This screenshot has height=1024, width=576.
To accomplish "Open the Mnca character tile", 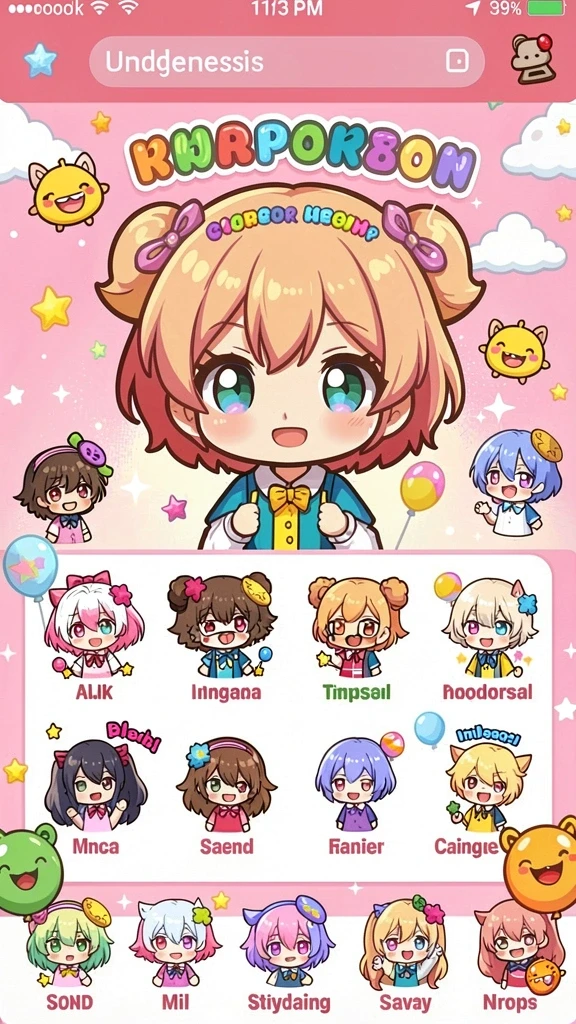I will (x=96, y=790).
